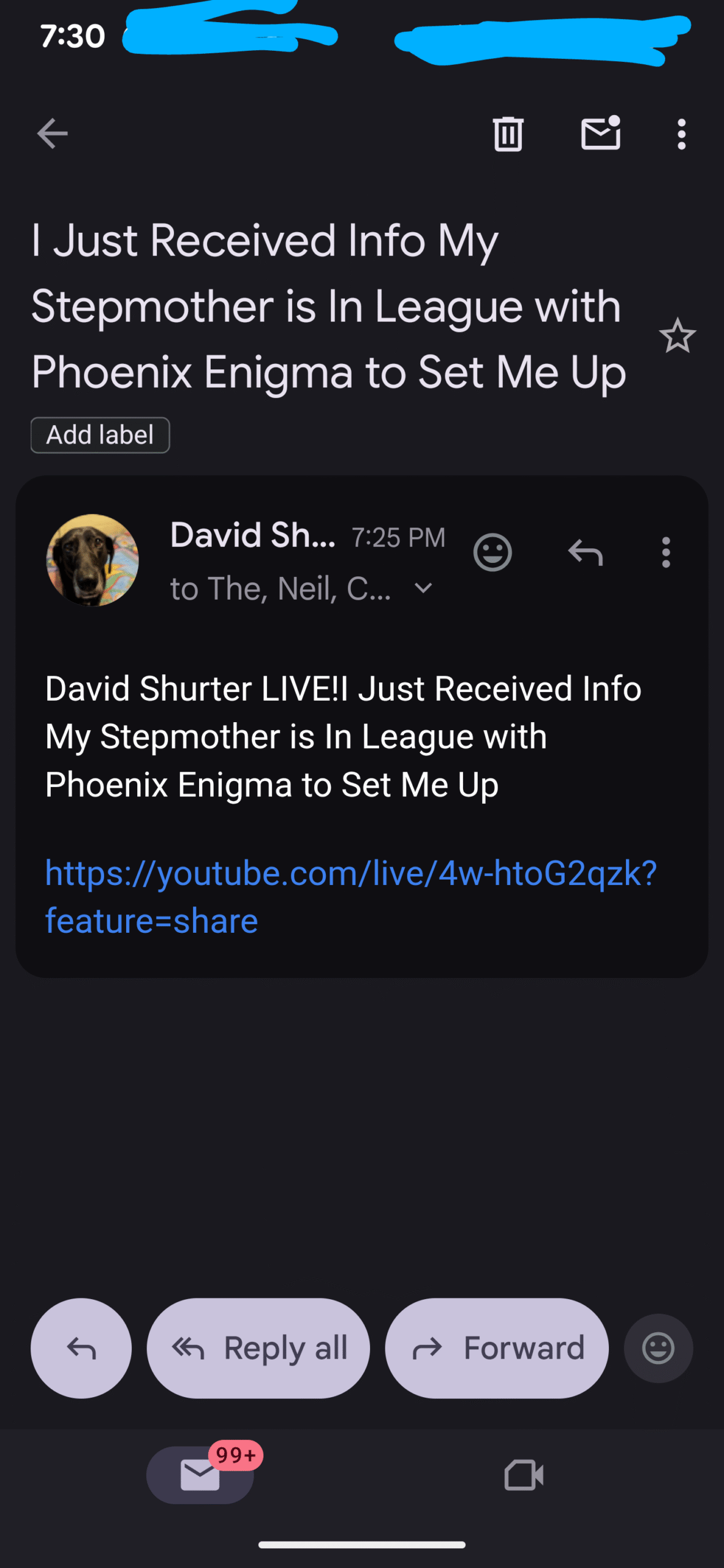The height and width of the screenshot is (1568, 724).
Task: Switch to the Mail tab
Action: click(x=200, y=1474)
